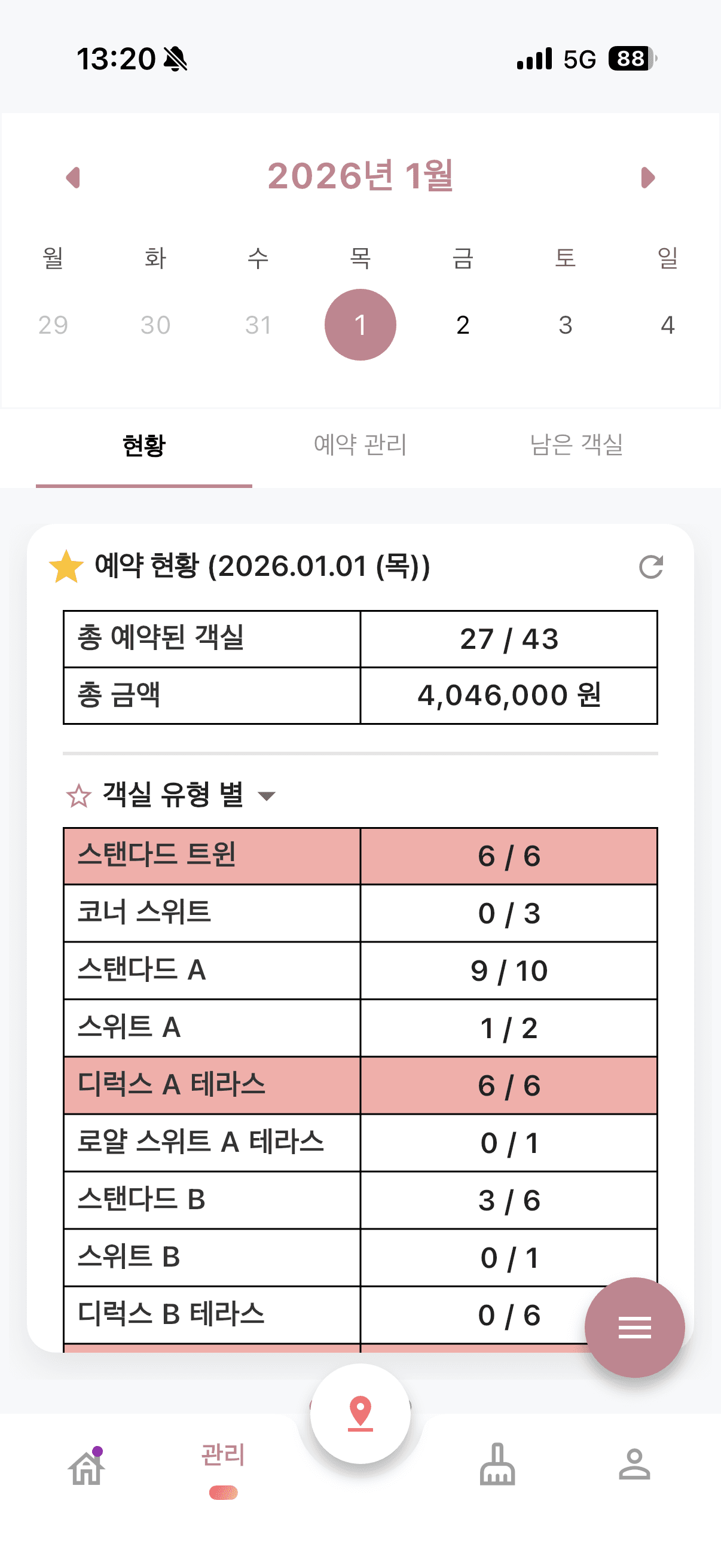
Task: Open the pink floating hamburger menu button
Action: pyautogui.click(x=634, y=1328)
